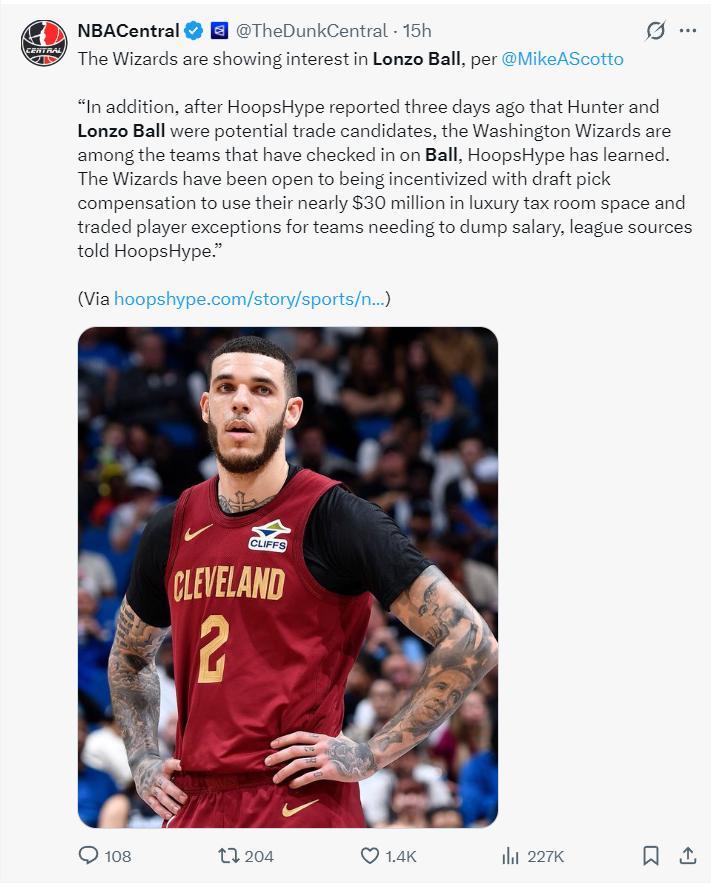711x883 pixels.
Task: Reply to the post with 108 comments
Action: tap(89, 856)
